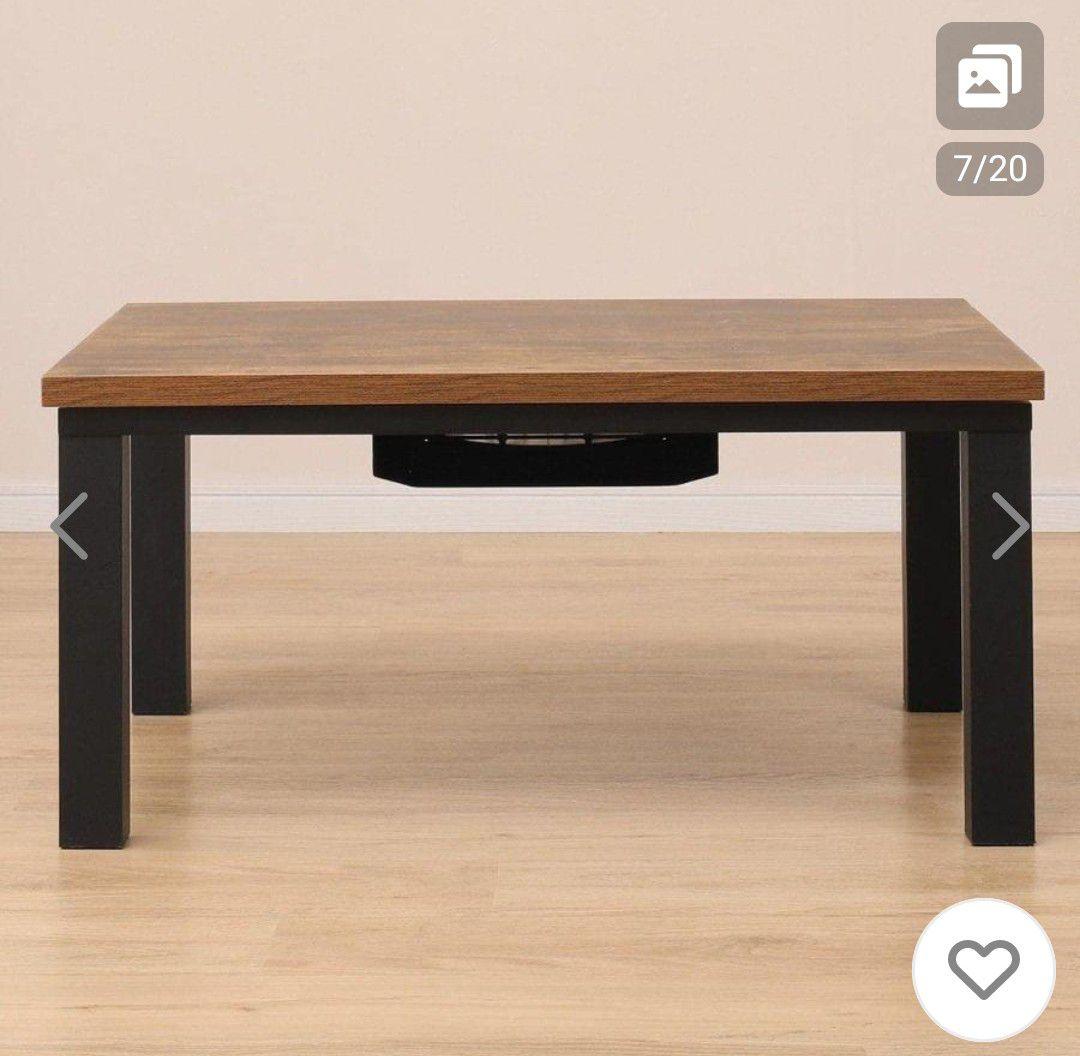Image resolution: width=1080 pixels, height=1056 pixels.
Task: Show the next product image
Action: [x=1009, y=526]
